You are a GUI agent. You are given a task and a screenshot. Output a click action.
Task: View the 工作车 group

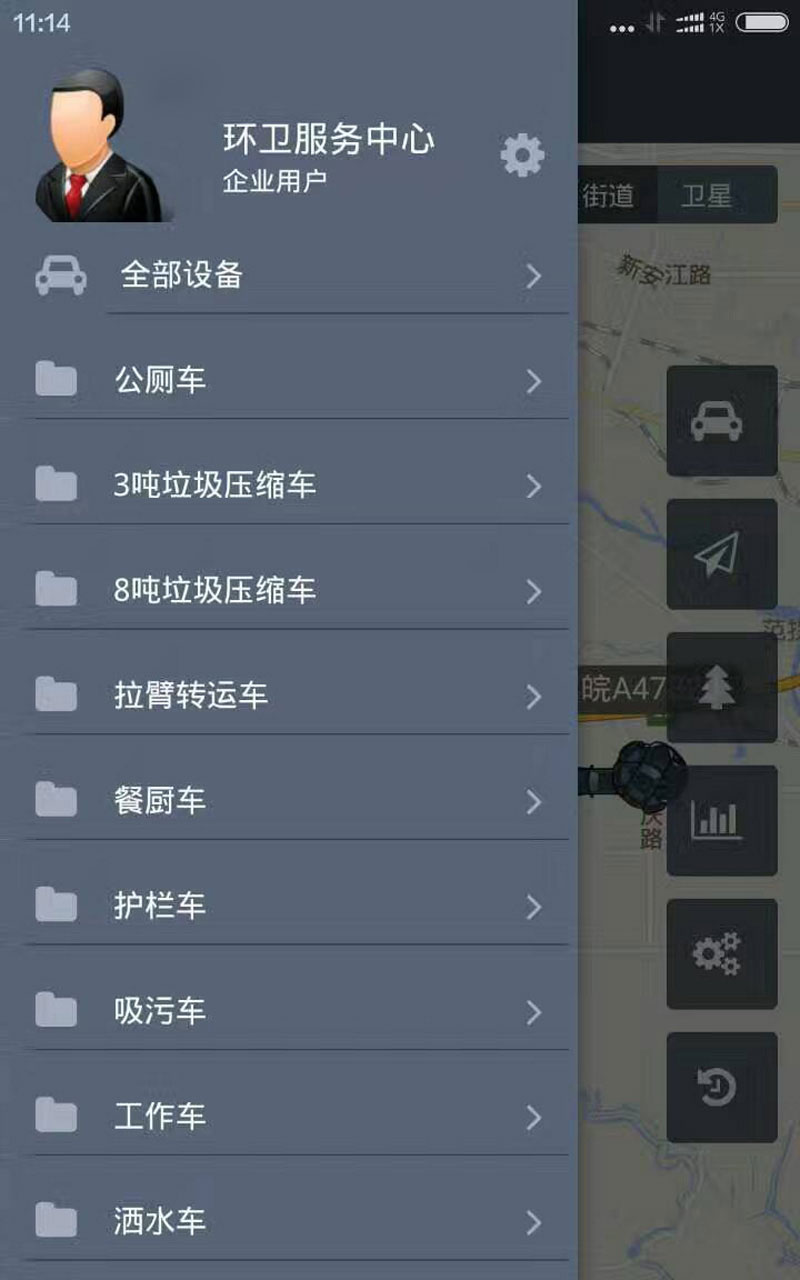click(x=290, y=1116)
